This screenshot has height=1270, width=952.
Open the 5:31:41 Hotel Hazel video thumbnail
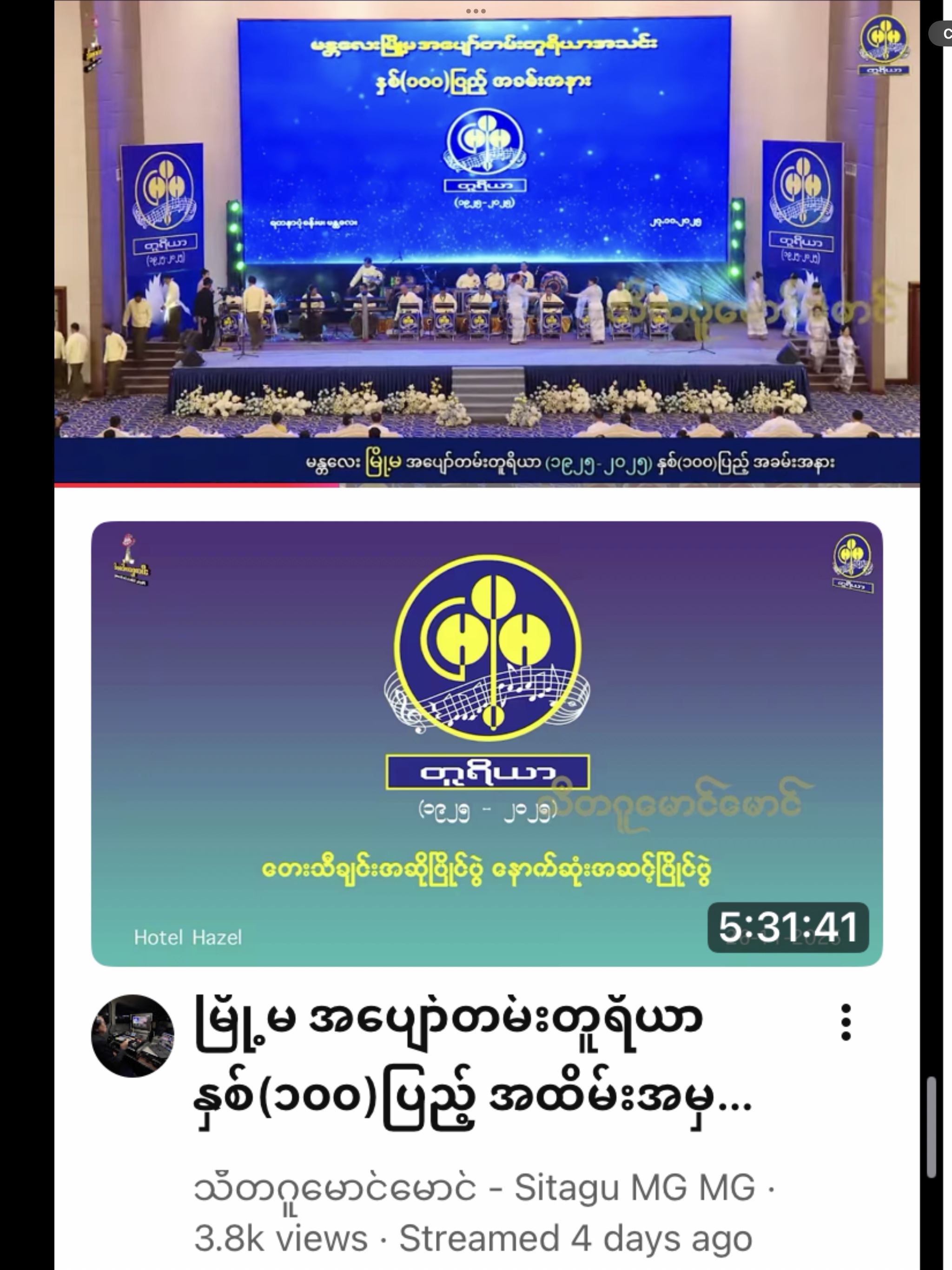tap(487, 743)
